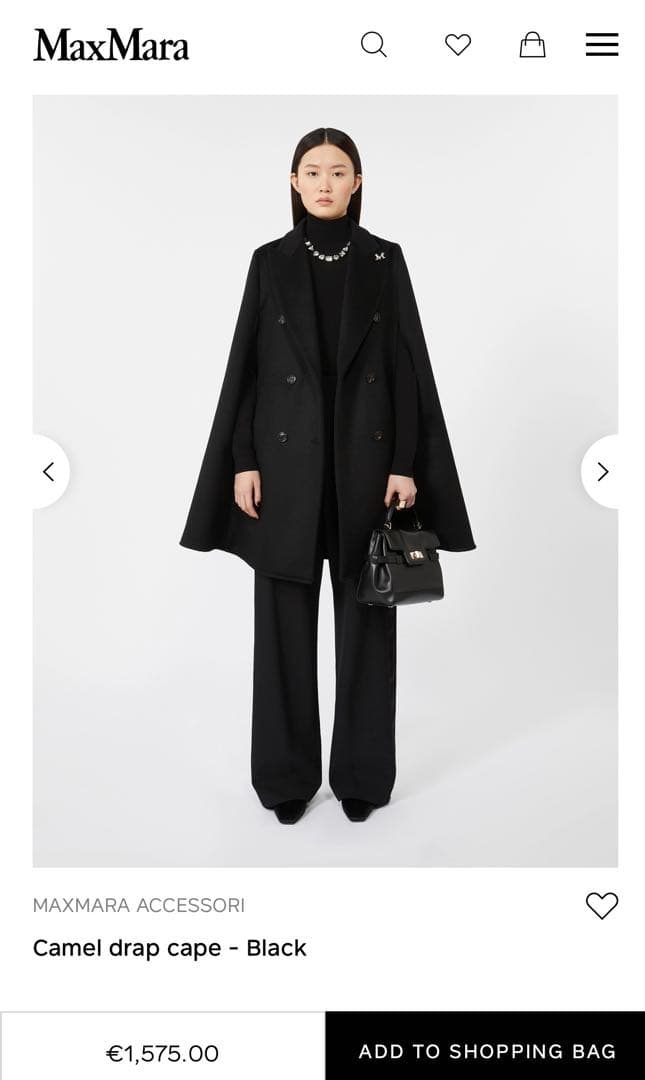Add to shopping bag

(x=486, y=1051)
